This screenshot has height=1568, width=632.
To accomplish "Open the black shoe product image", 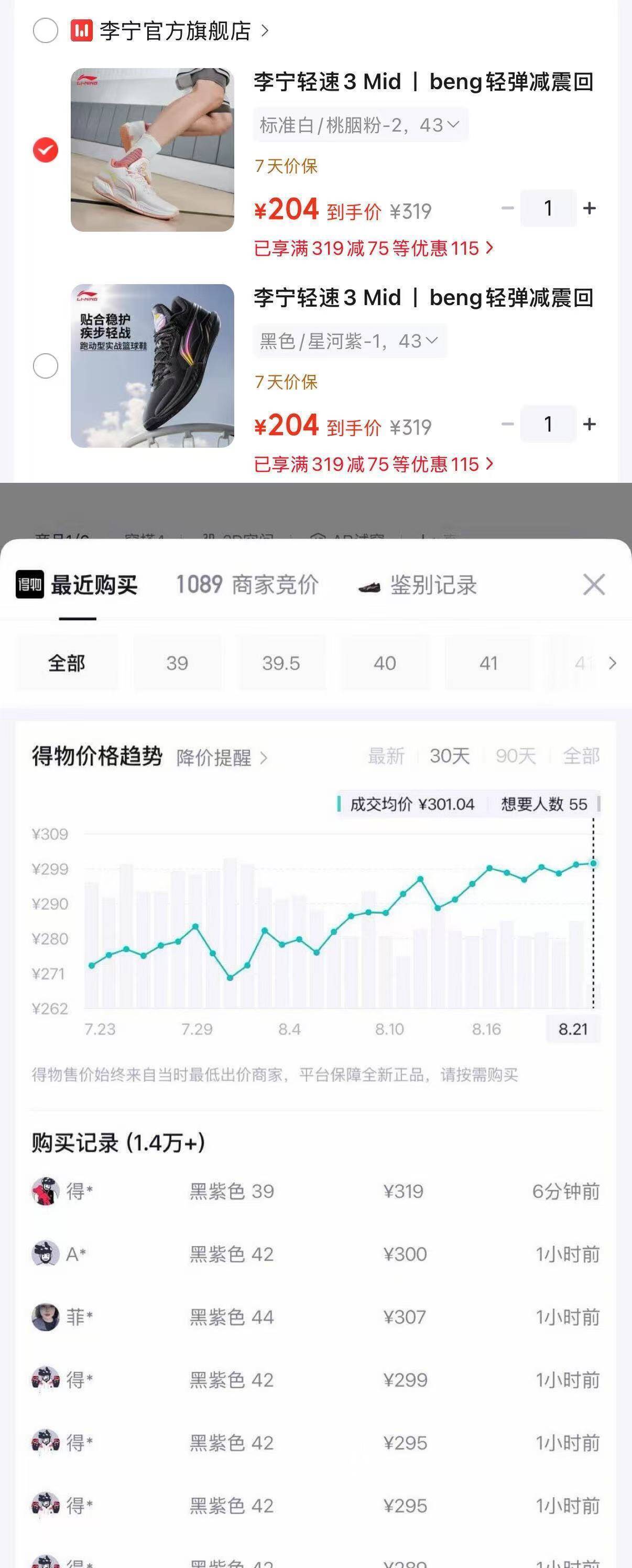I will 152,366.
